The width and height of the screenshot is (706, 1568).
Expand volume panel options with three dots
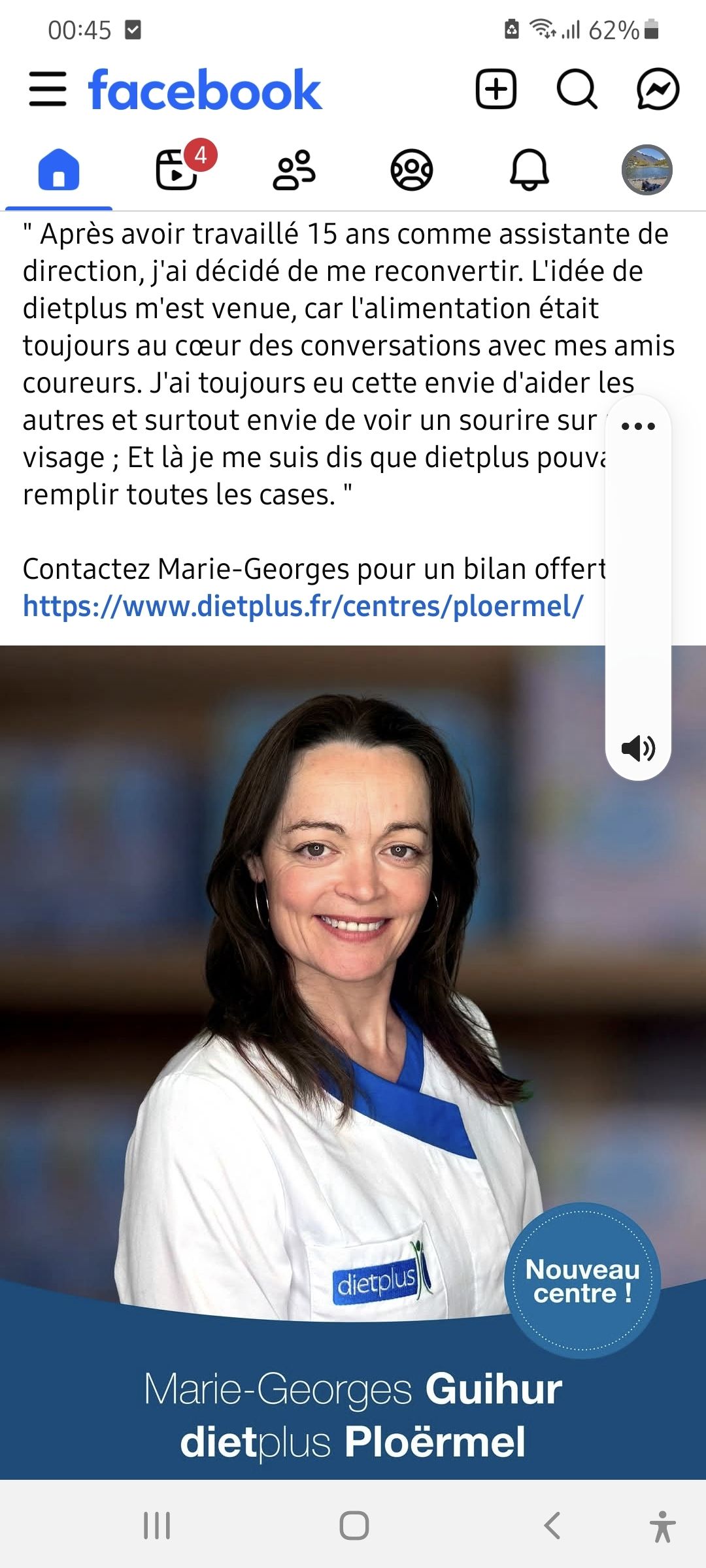[x=638, y=427]
